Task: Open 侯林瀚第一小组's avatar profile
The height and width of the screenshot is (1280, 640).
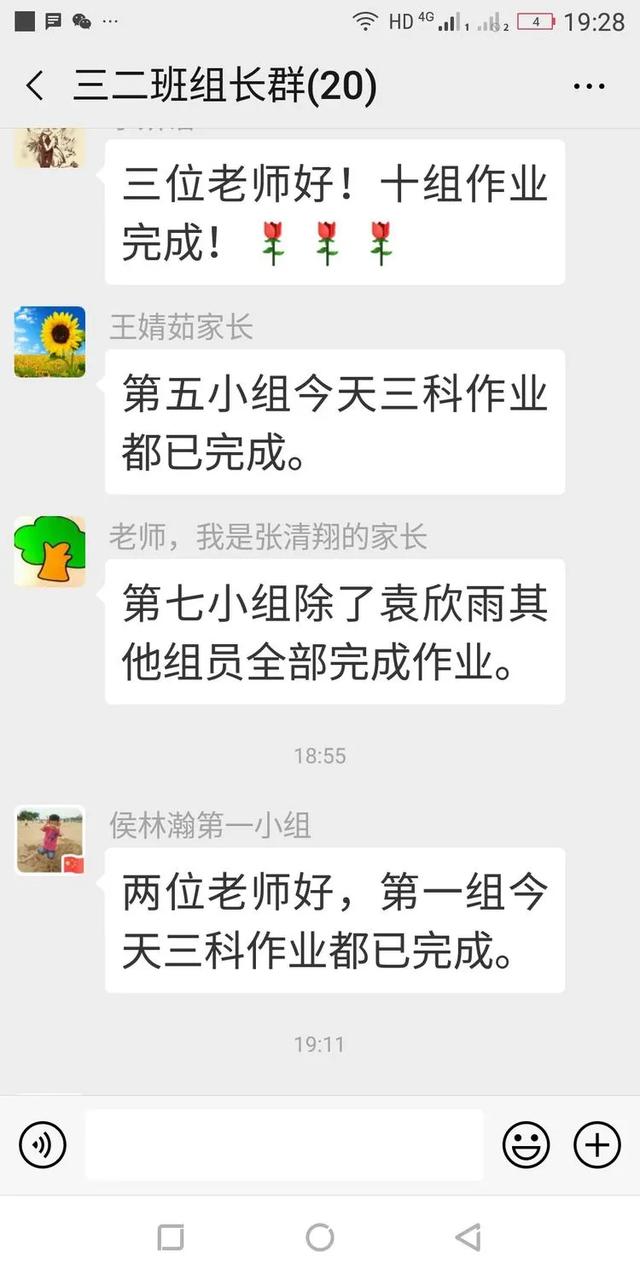Action: click(x=50, y=840)
